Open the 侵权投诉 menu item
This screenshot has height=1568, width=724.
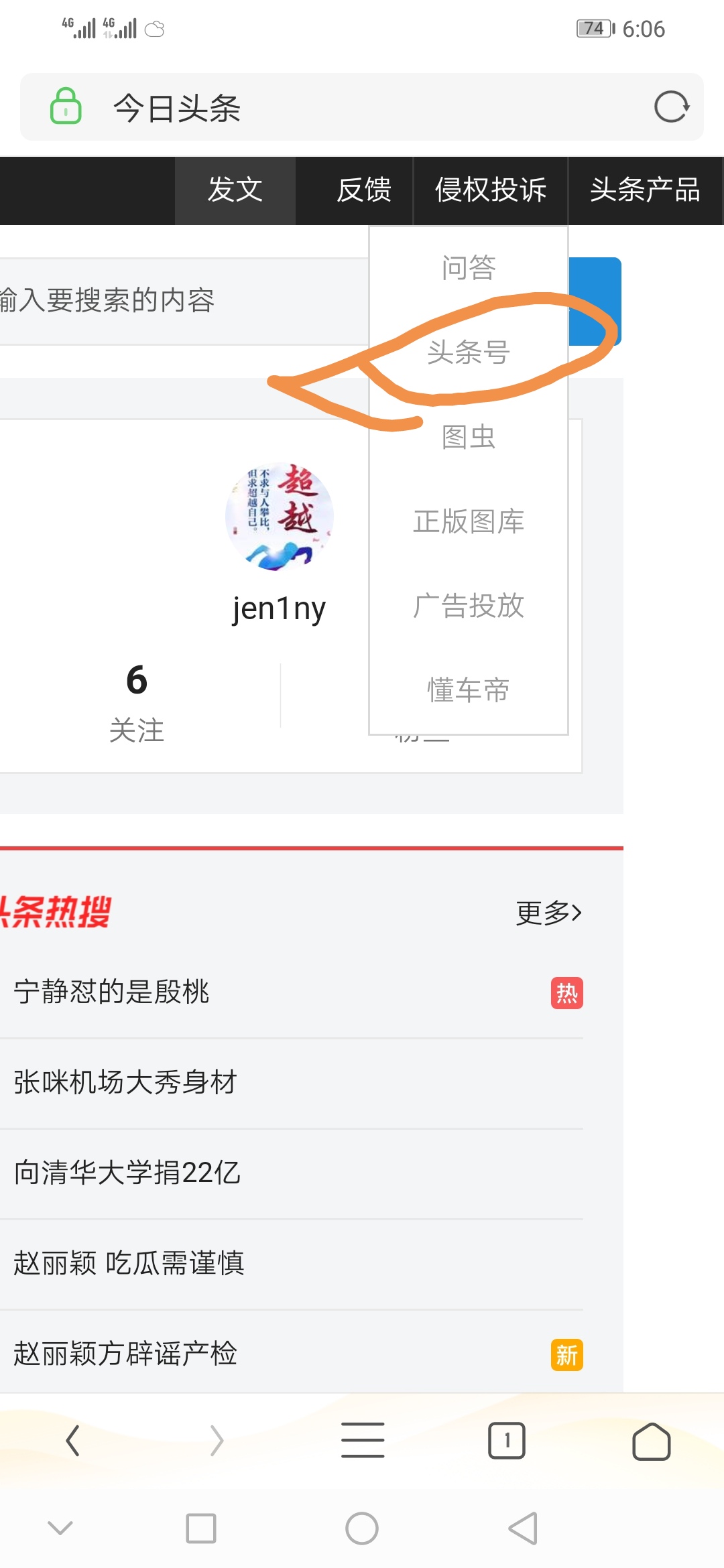point(491,190)
